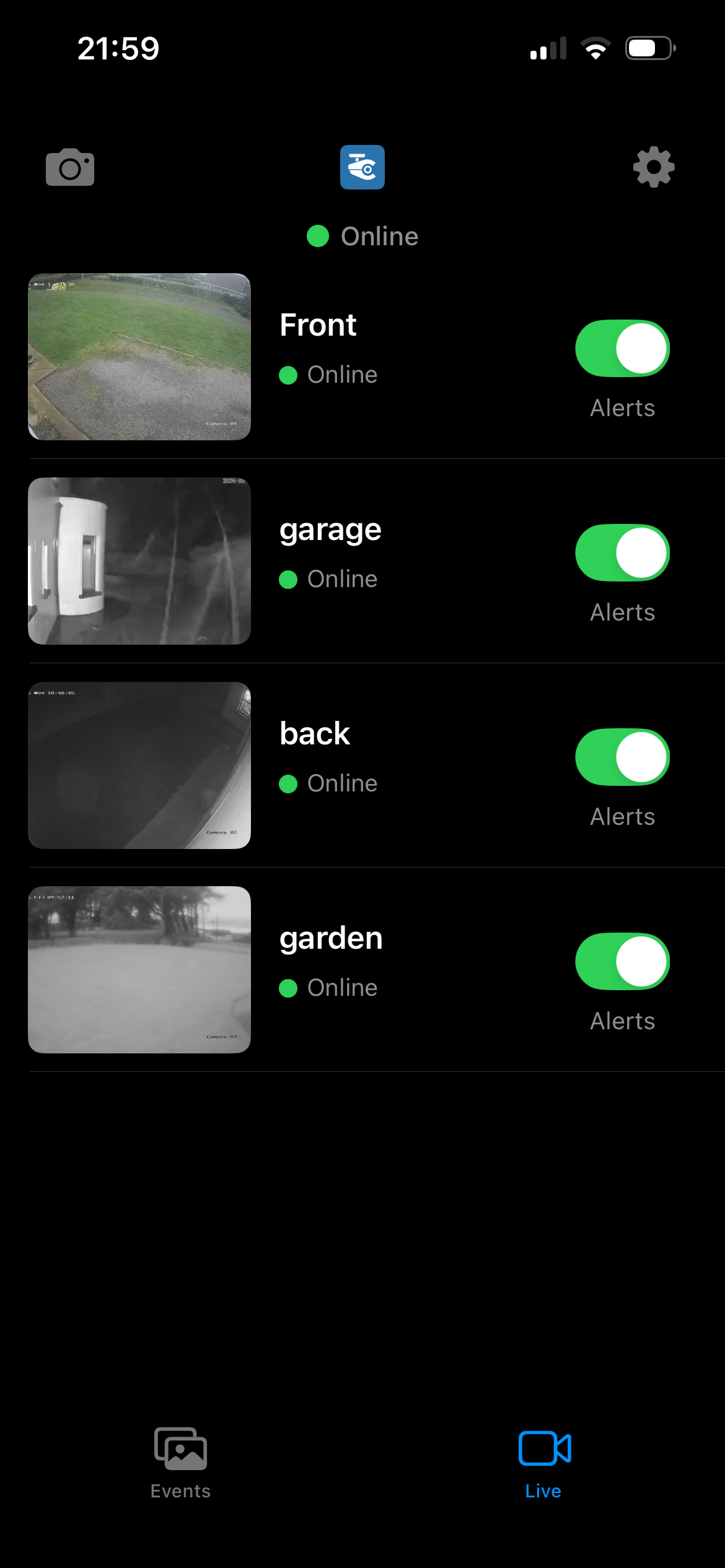Open the snapshot camera icon
Image resolution: width=725 pixels, height=1568 pixels.
pos(69,167)
